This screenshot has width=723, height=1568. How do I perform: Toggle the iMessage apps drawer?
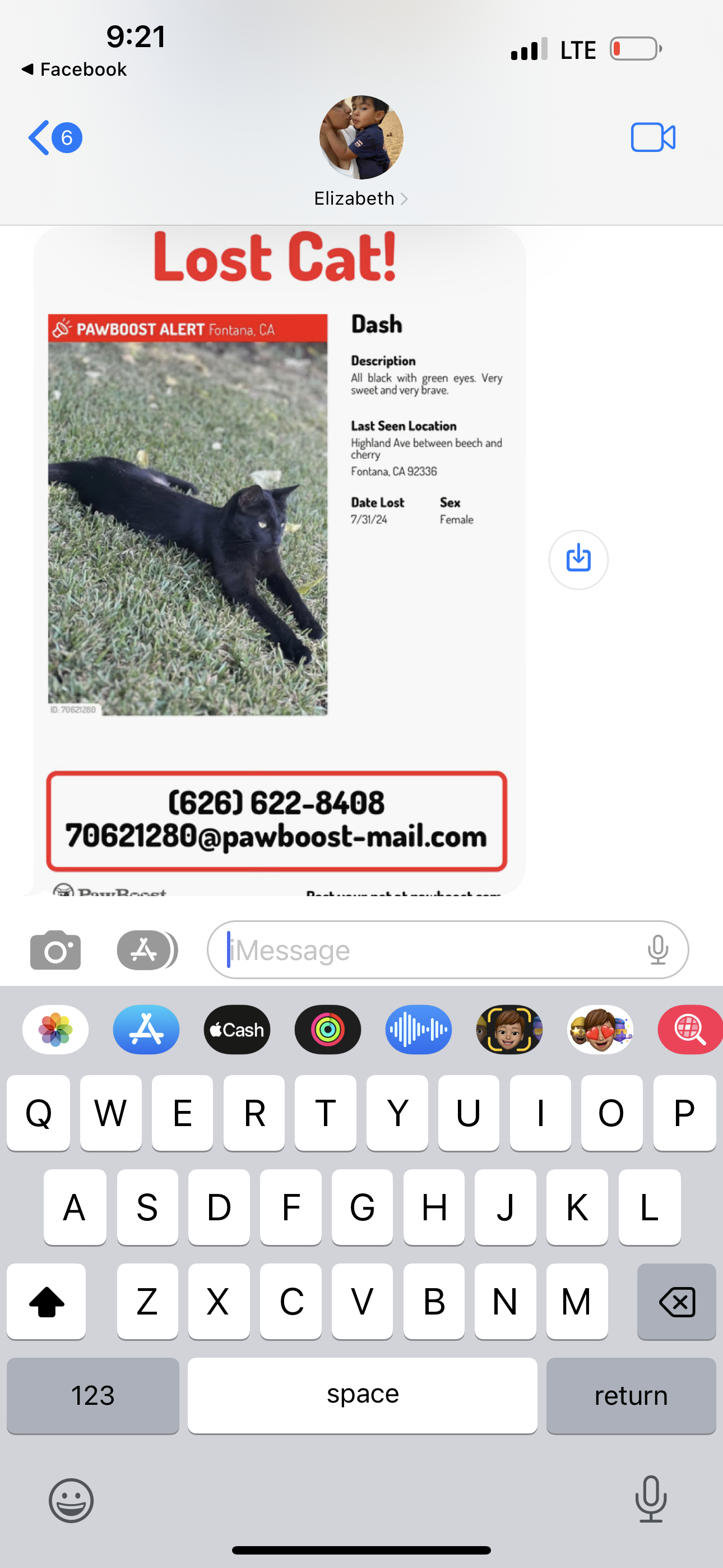pyautogui.click(x=146, y=949)
